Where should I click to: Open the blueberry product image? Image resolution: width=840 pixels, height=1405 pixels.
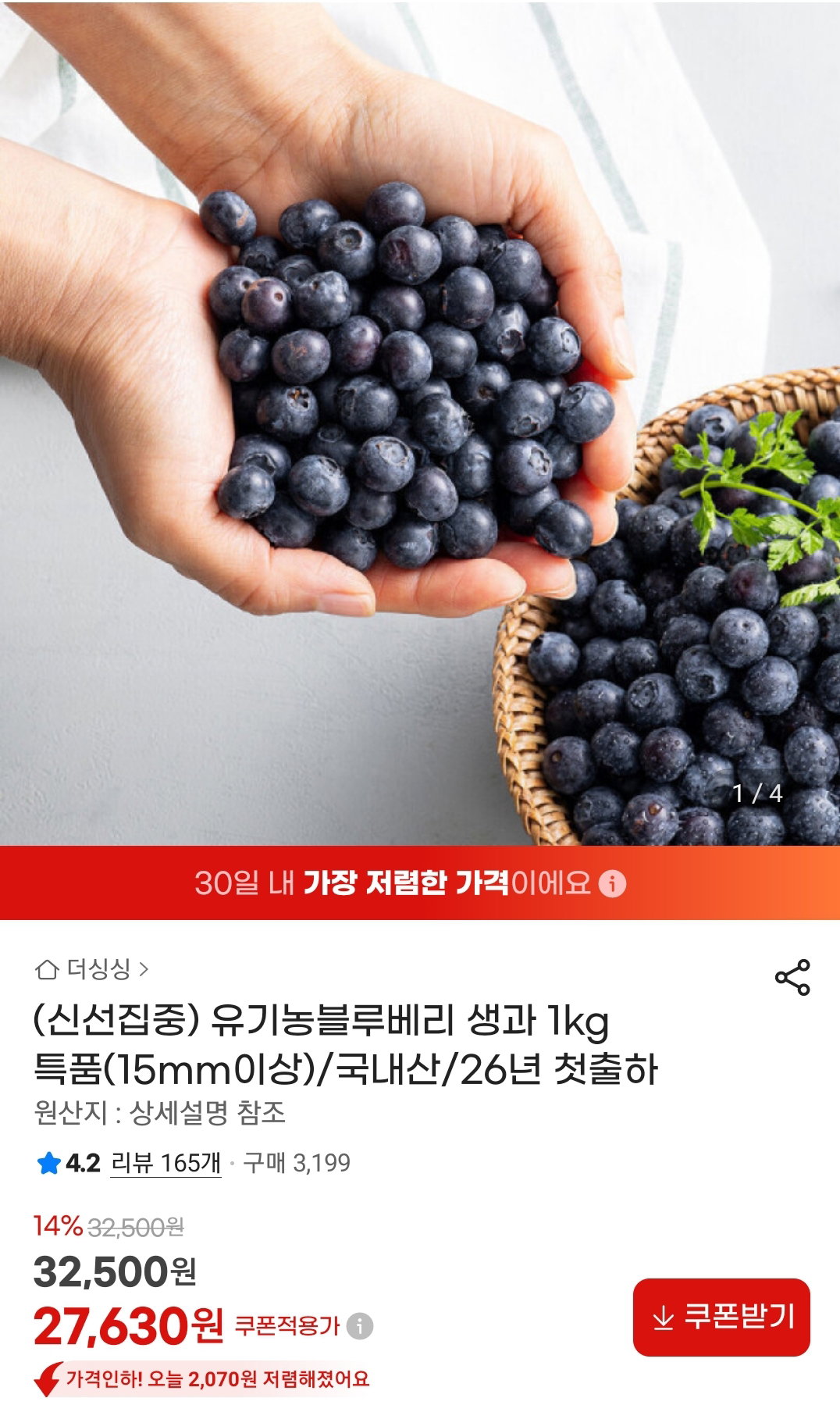(x=420, y=423)
